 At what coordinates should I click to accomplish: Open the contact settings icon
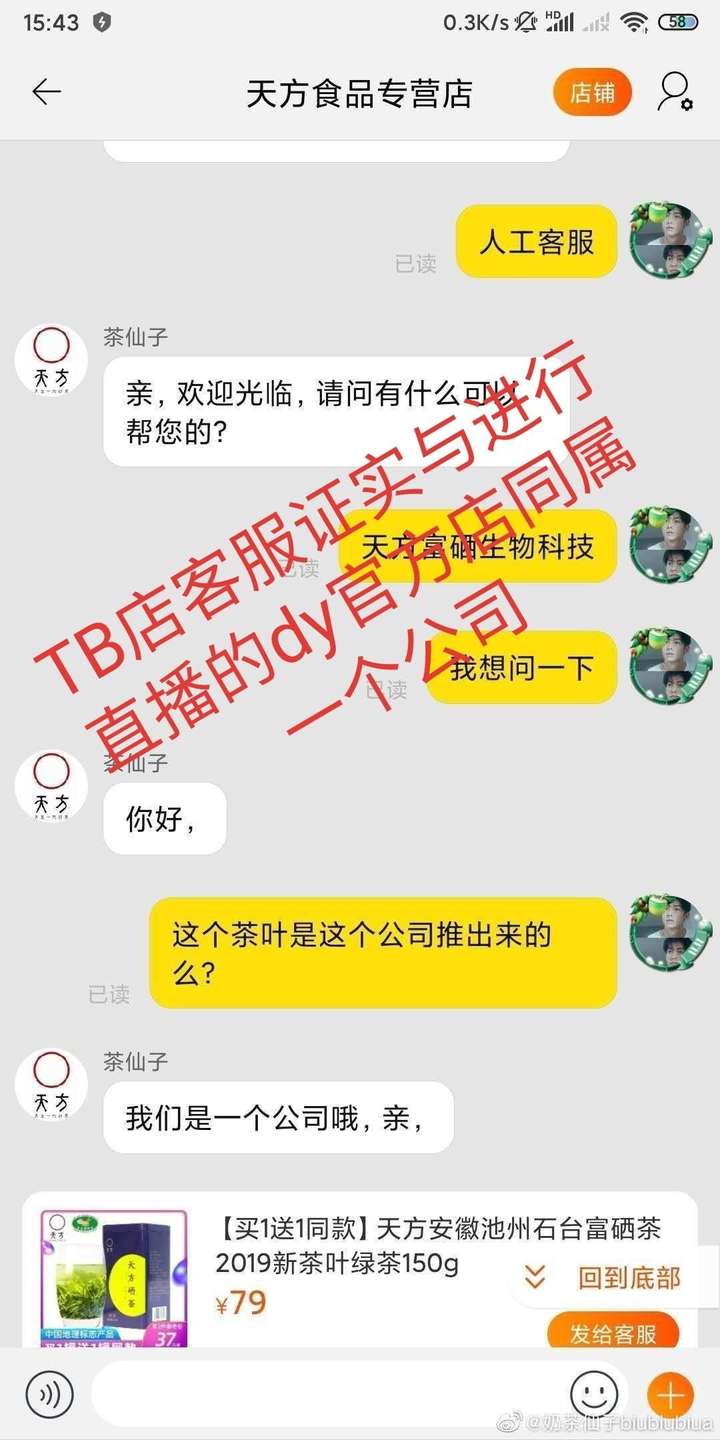[x=675, y=93]
